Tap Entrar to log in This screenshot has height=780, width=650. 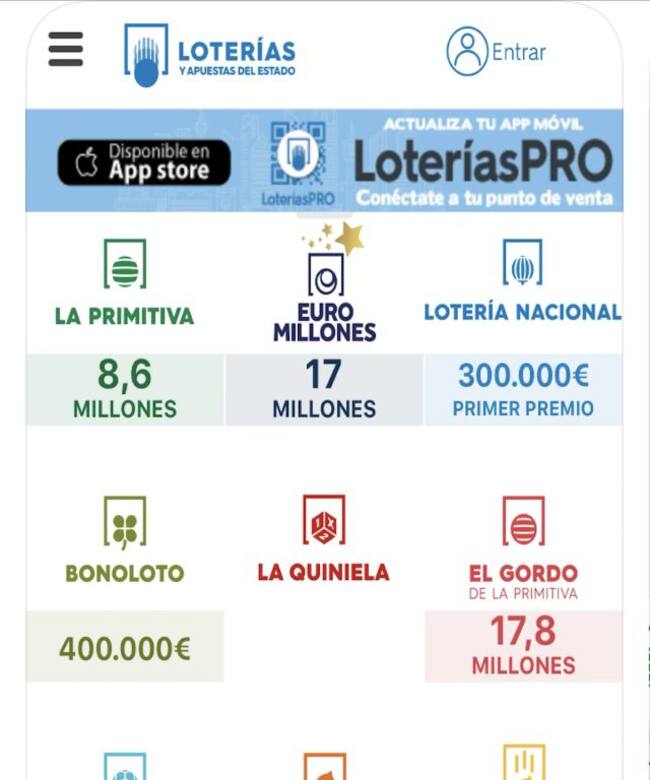point(497,52)
